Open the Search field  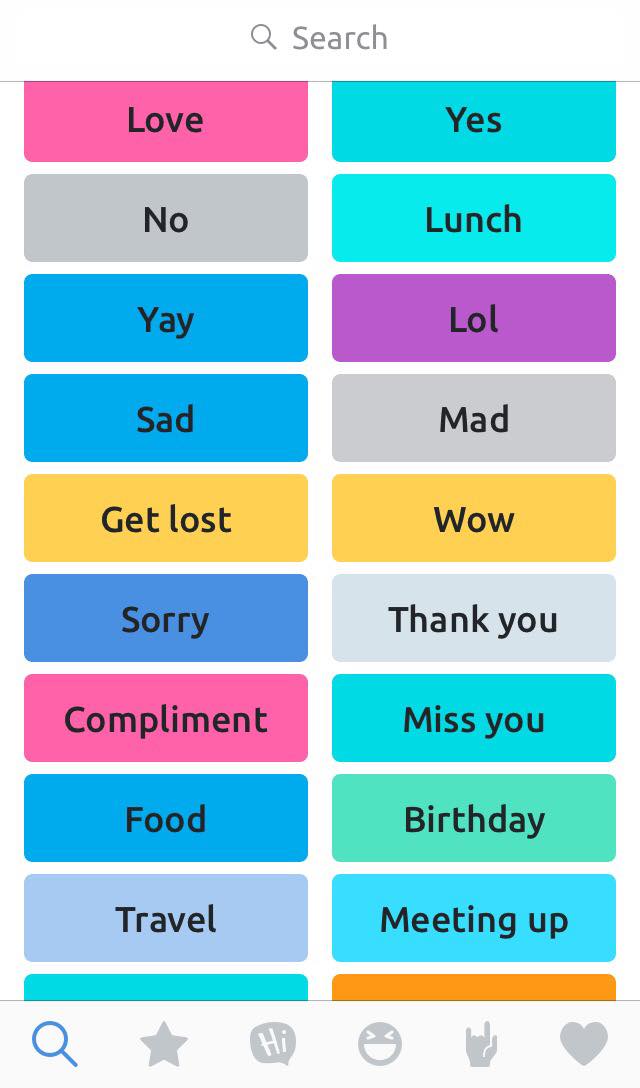click(x=320, y=38)
